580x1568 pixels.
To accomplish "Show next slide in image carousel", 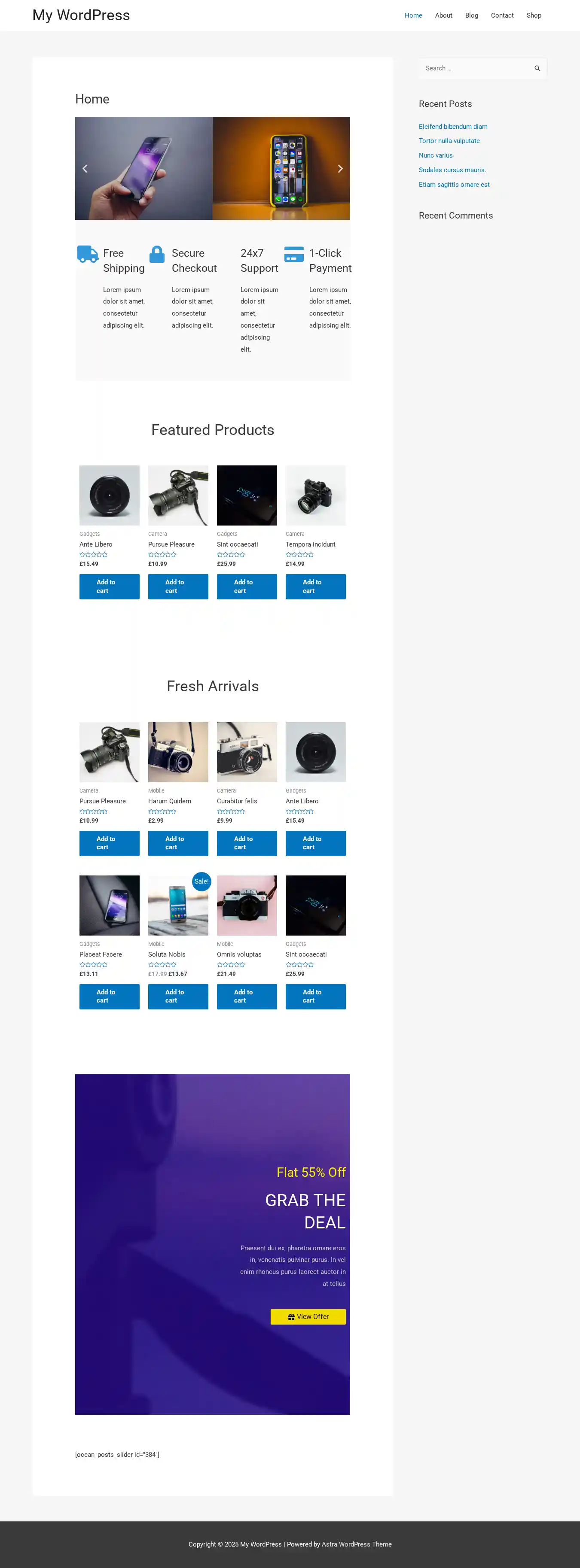I will tap(340, 169).
